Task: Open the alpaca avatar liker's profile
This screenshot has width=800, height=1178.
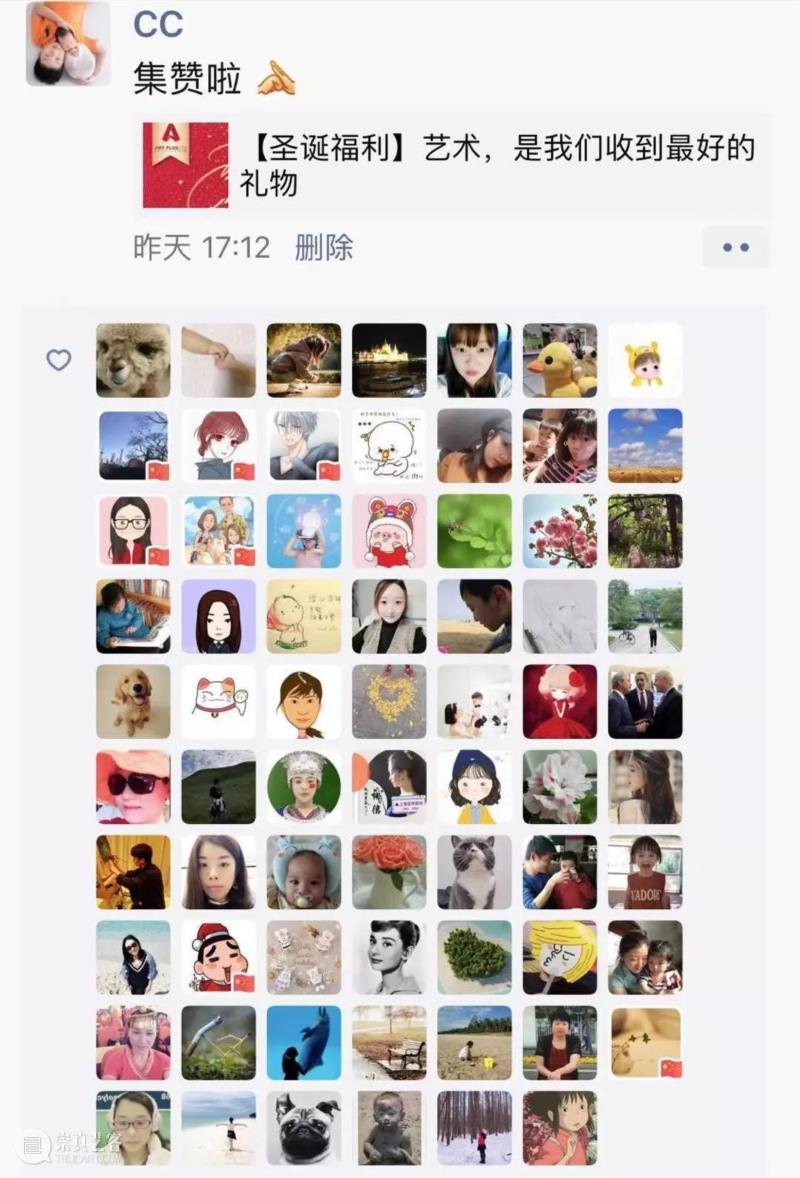Action: click(133, 360)
